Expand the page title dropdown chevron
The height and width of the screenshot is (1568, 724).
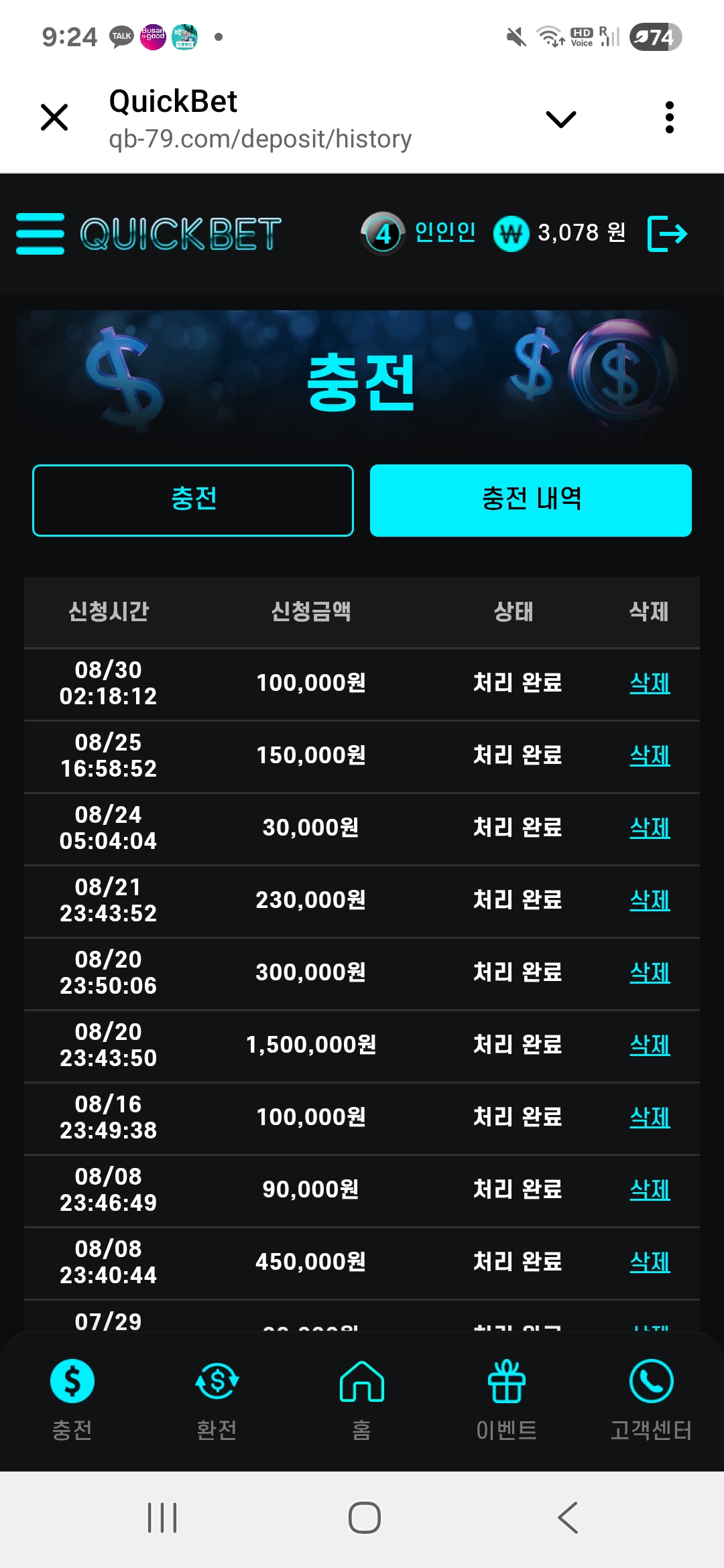click(560, 119)
